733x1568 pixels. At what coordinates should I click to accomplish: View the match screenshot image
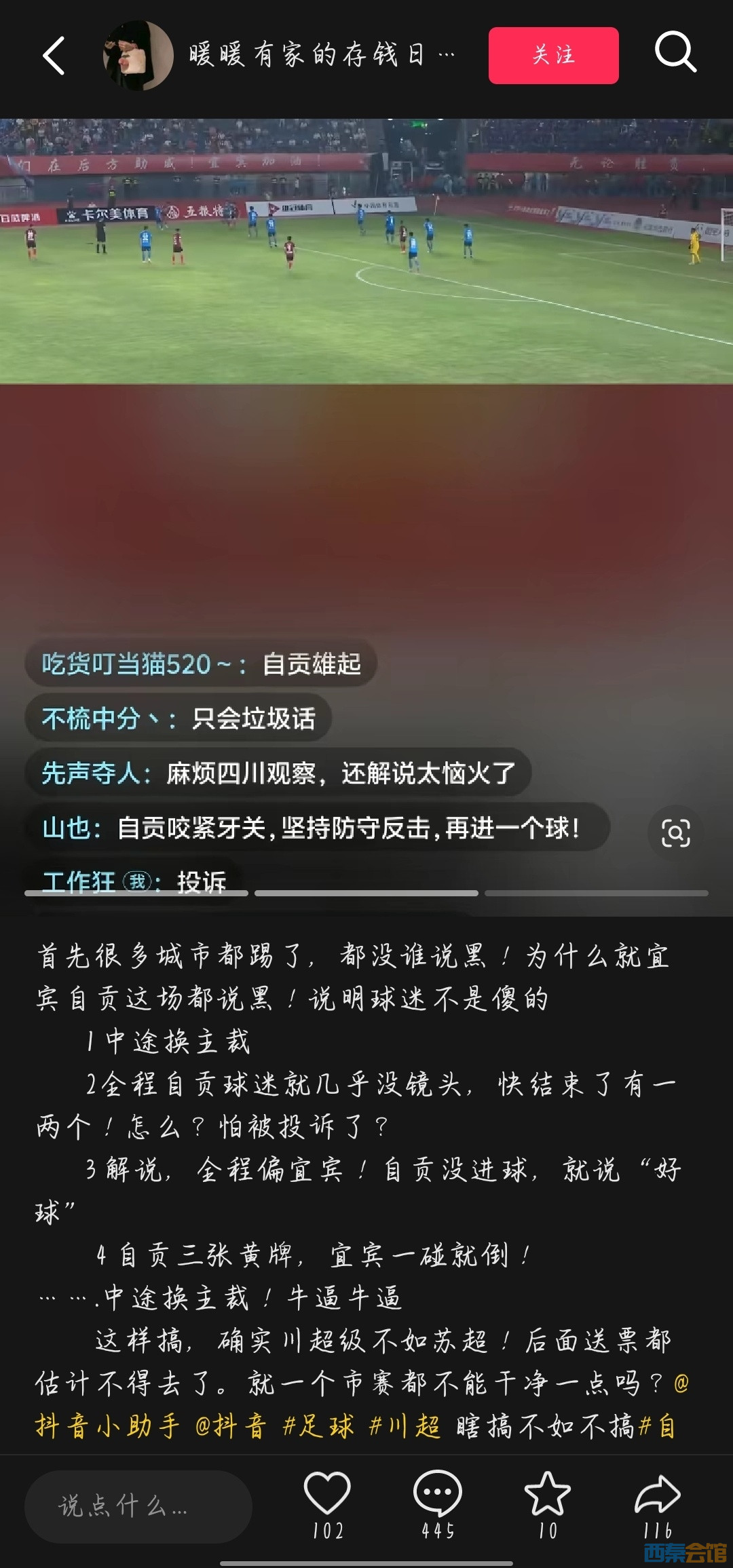tap(366, 251)
